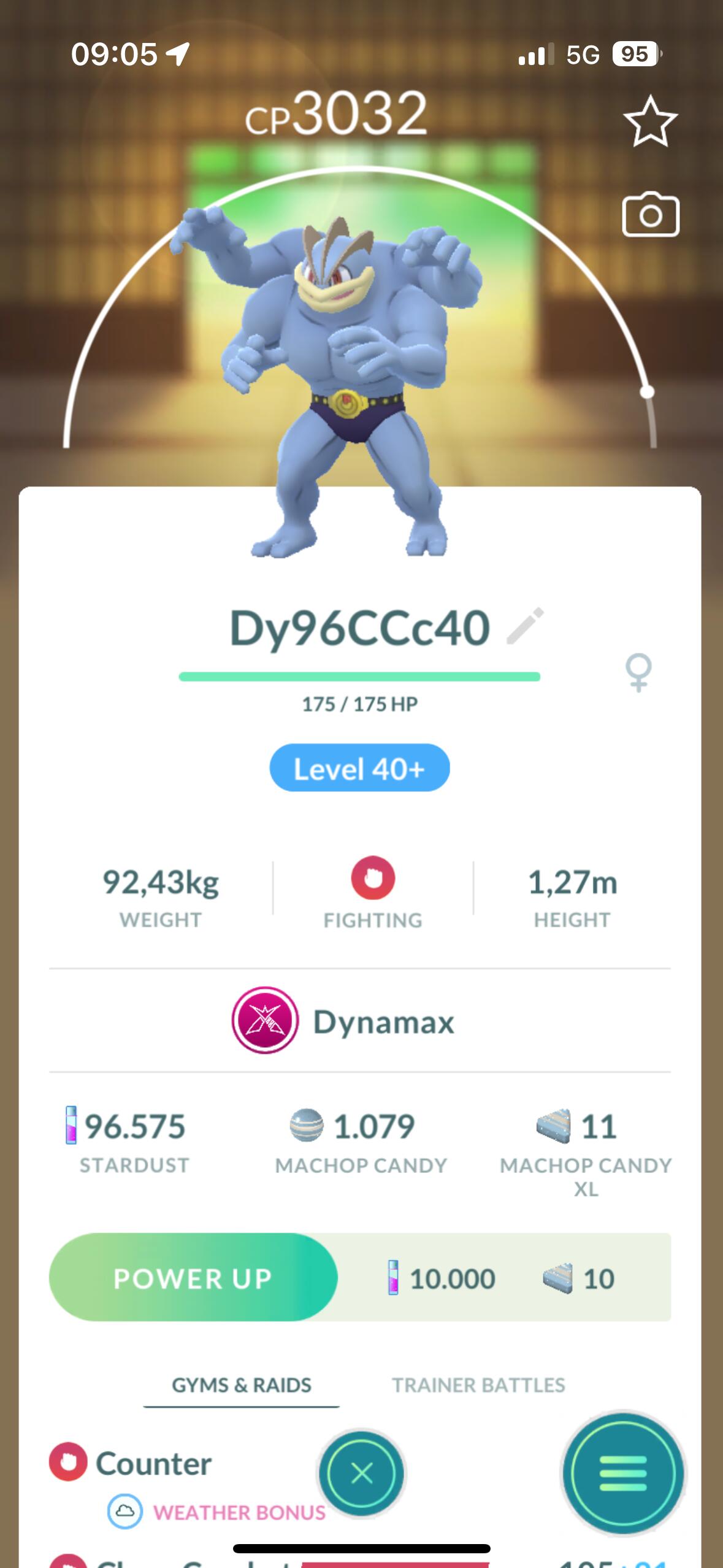This screenshot has height=1568, width=723.
Task: Switch to the Trainer Battles tab
Action: 478,1385
